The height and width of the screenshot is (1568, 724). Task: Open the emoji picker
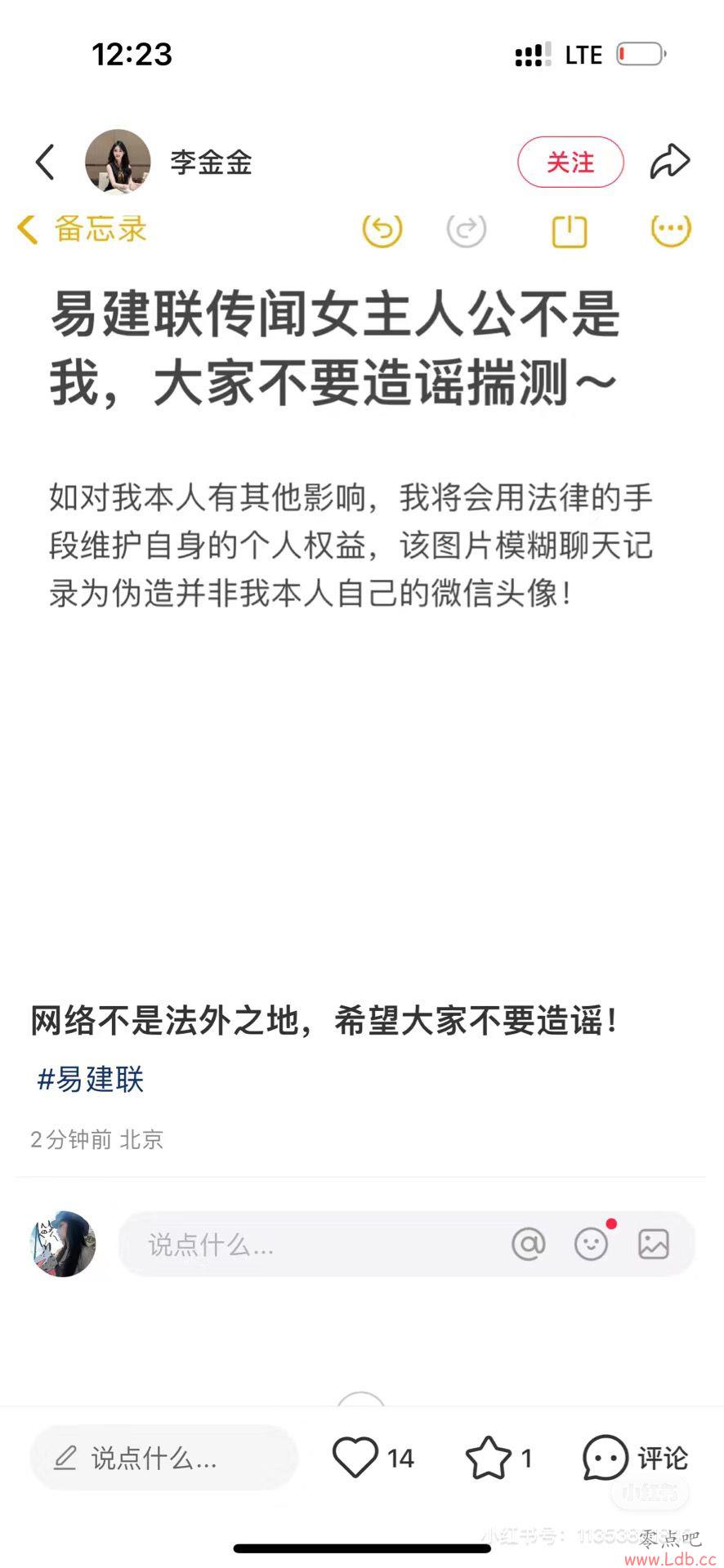(591, 1244)
